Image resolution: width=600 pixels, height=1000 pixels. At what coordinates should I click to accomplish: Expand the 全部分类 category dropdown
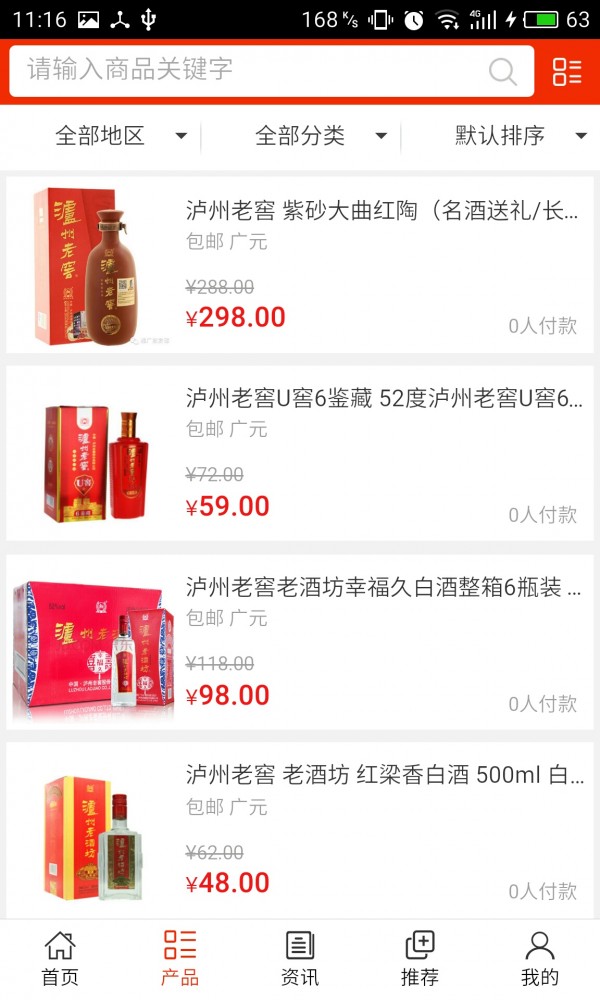320,136
